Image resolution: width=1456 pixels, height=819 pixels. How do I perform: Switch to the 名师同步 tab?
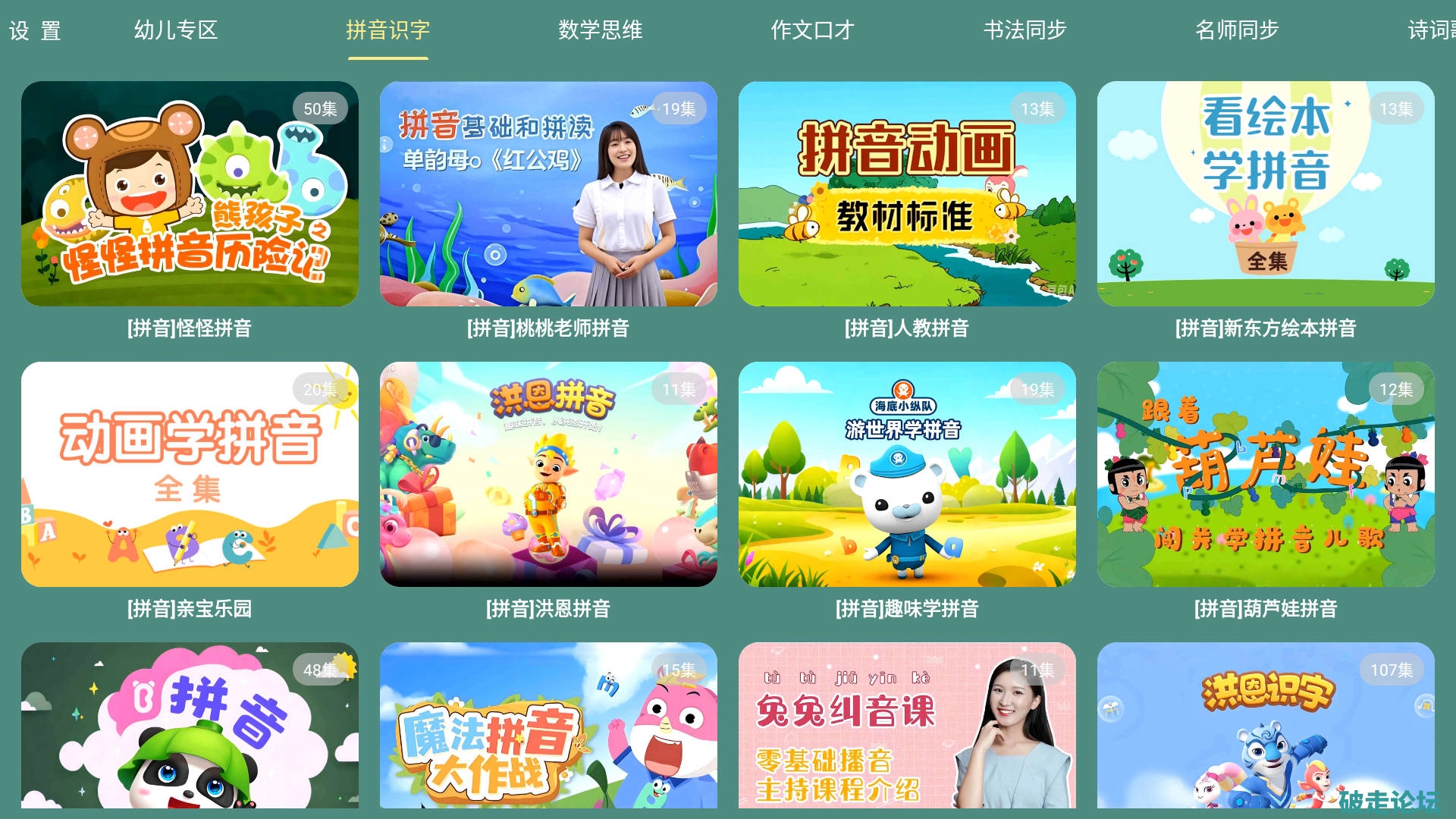click(1237, 30)
